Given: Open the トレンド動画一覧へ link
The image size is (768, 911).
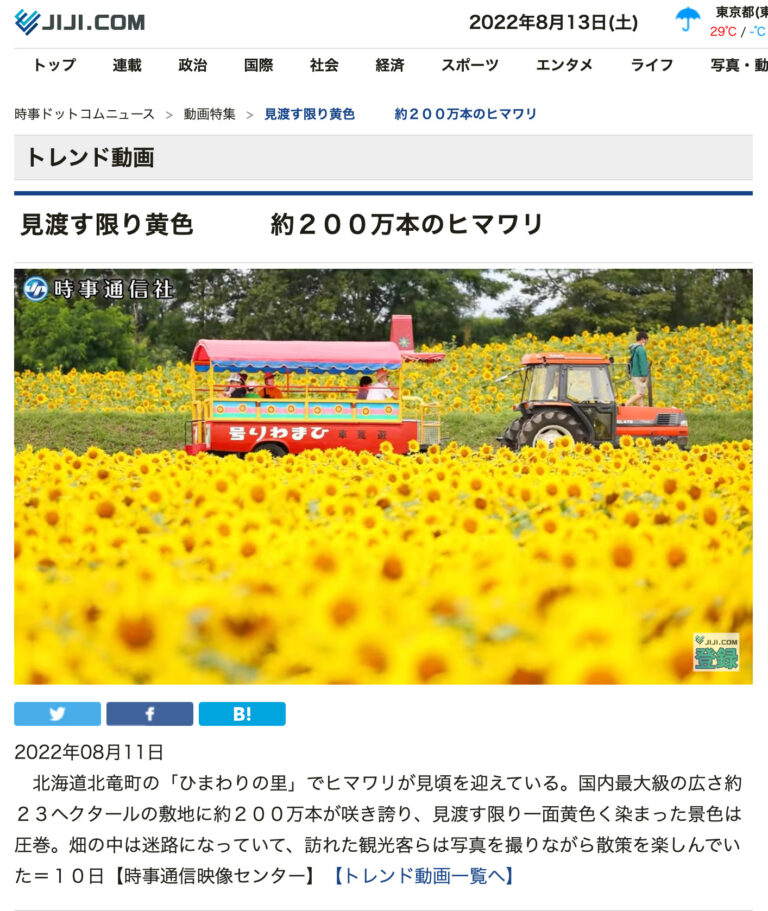Looking at the screenshot, I should tap(423, 876).
